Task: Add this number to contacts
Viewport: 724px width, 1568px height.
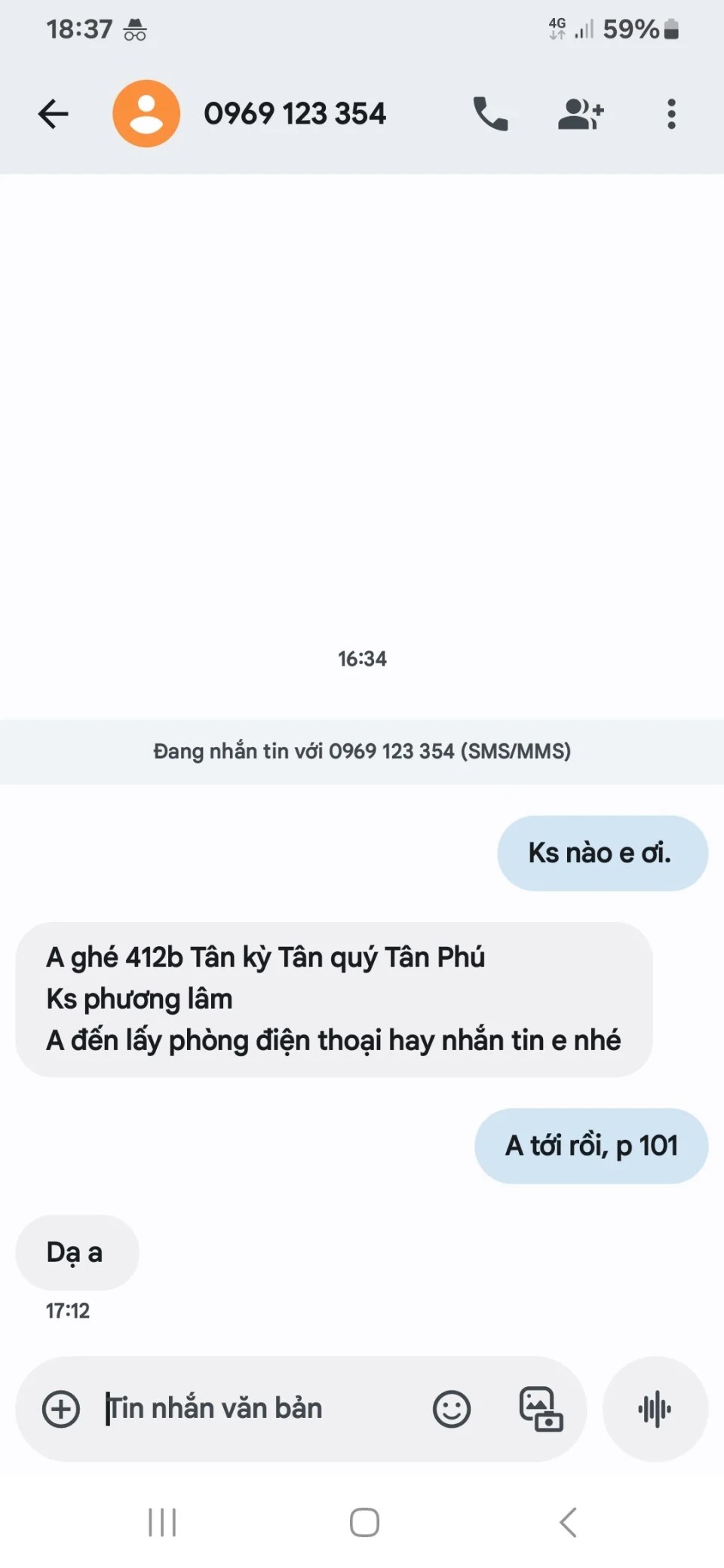Action: 581,114
